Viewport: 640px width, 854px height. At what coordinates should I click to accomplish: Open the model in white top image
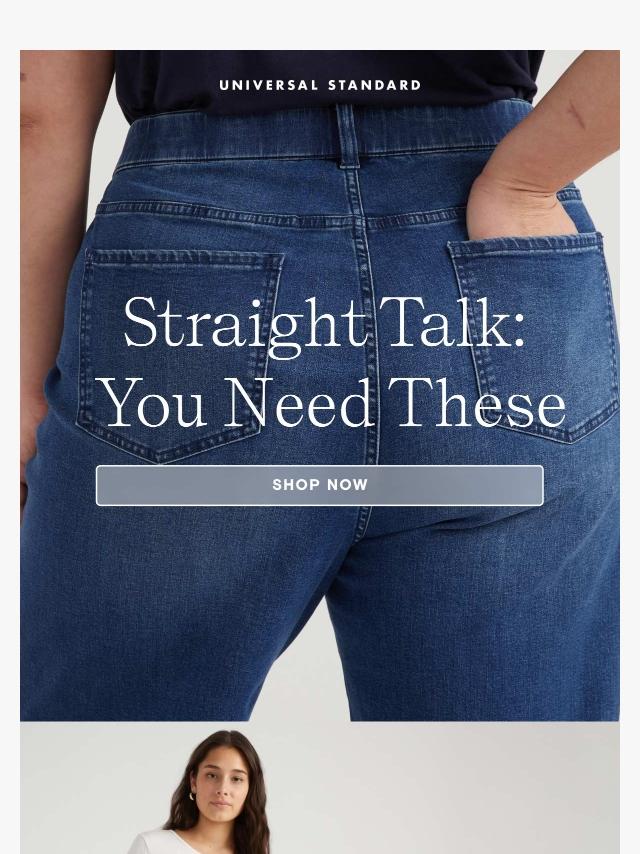pyautogui.click(x=319, y=790)
